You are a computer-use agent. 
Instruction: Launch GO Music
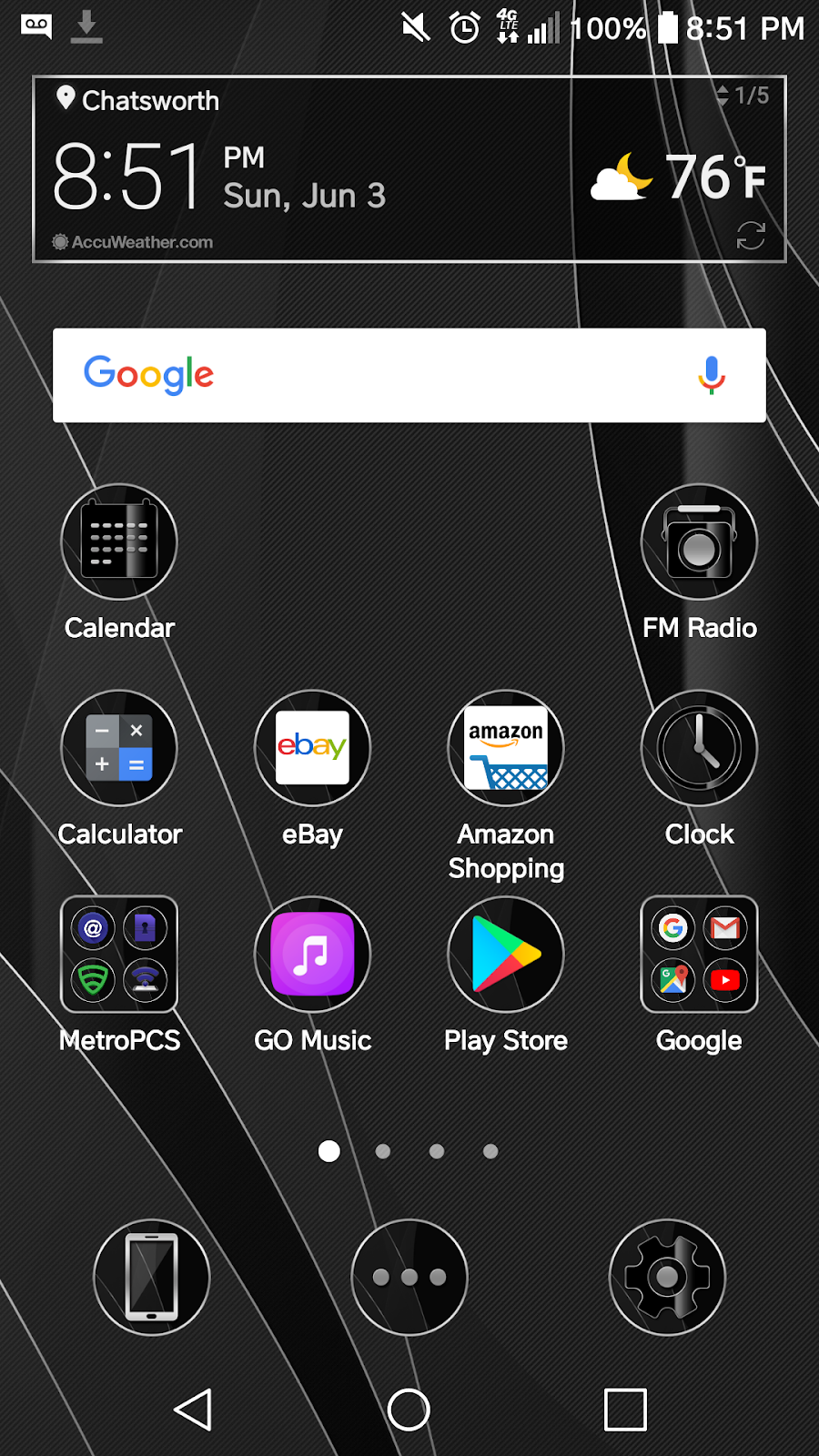click(312, 955)
